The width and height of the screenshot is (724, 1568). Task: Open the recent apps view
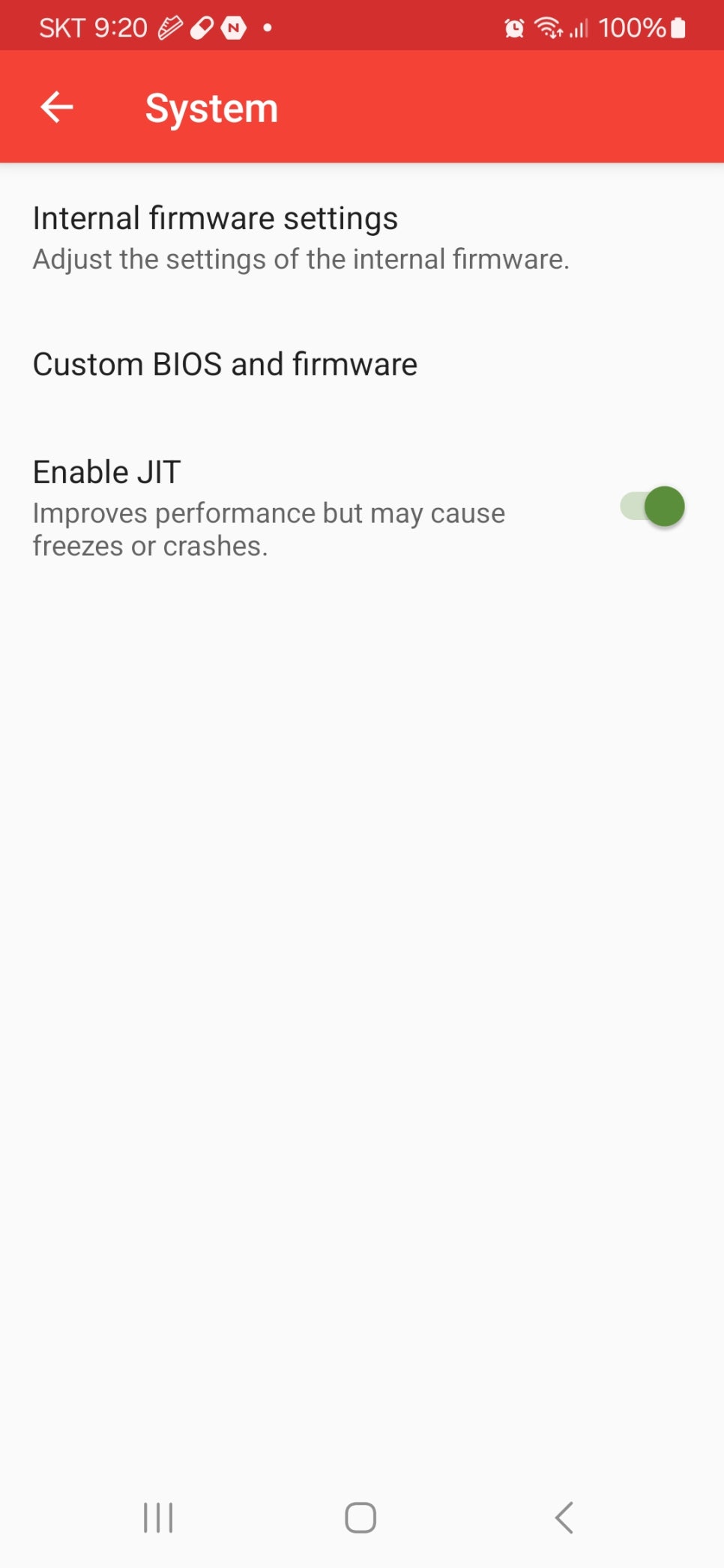tap(158, 1518)
